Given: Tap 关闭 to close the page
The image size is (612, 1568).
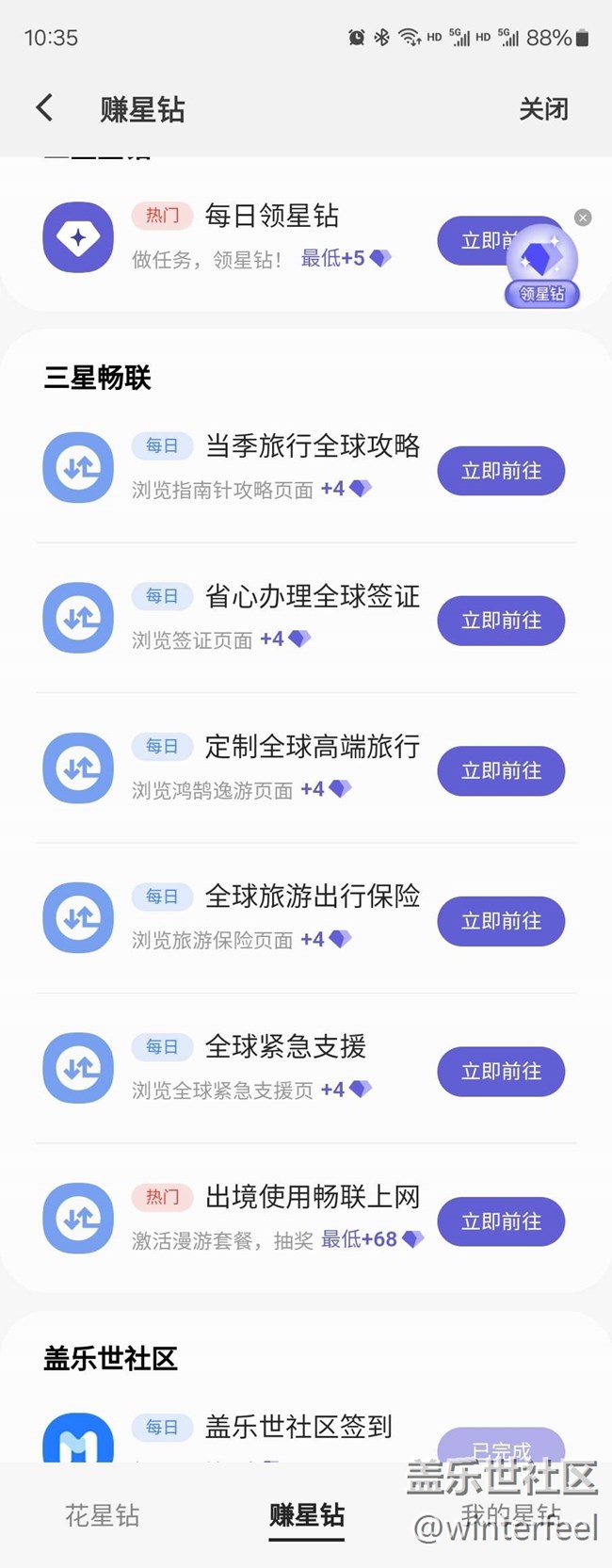Looking at the screenshot, I should pos(543,109).
